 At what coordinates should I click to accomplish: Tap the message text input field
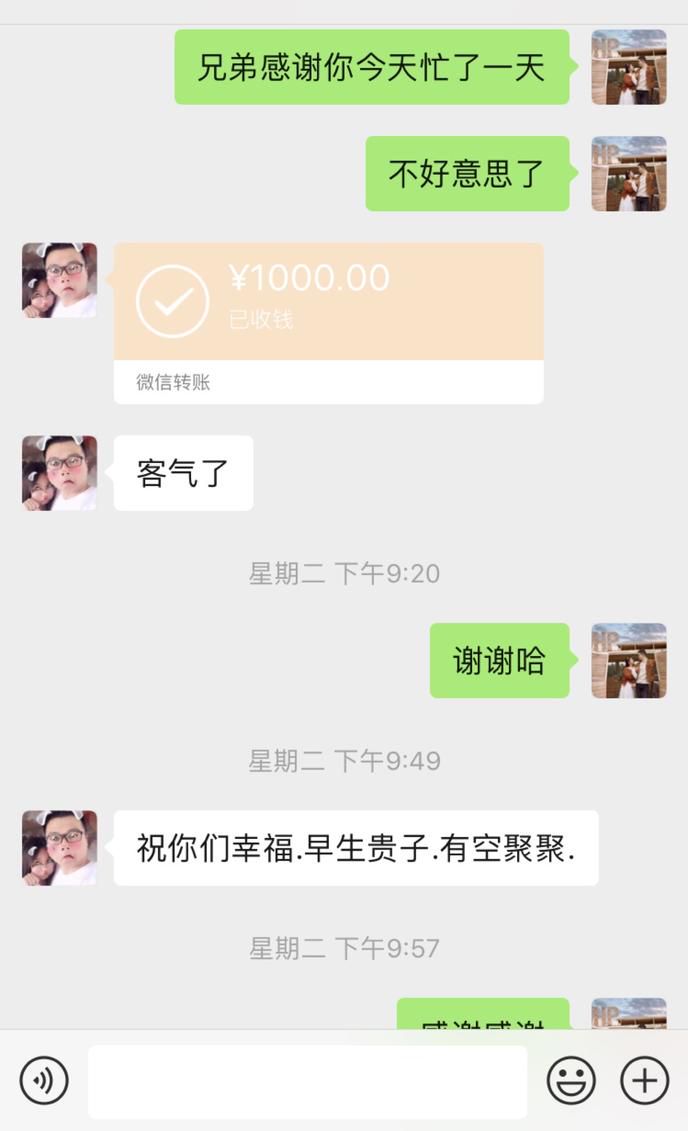pyautogui.click(x=307, y=1082)
